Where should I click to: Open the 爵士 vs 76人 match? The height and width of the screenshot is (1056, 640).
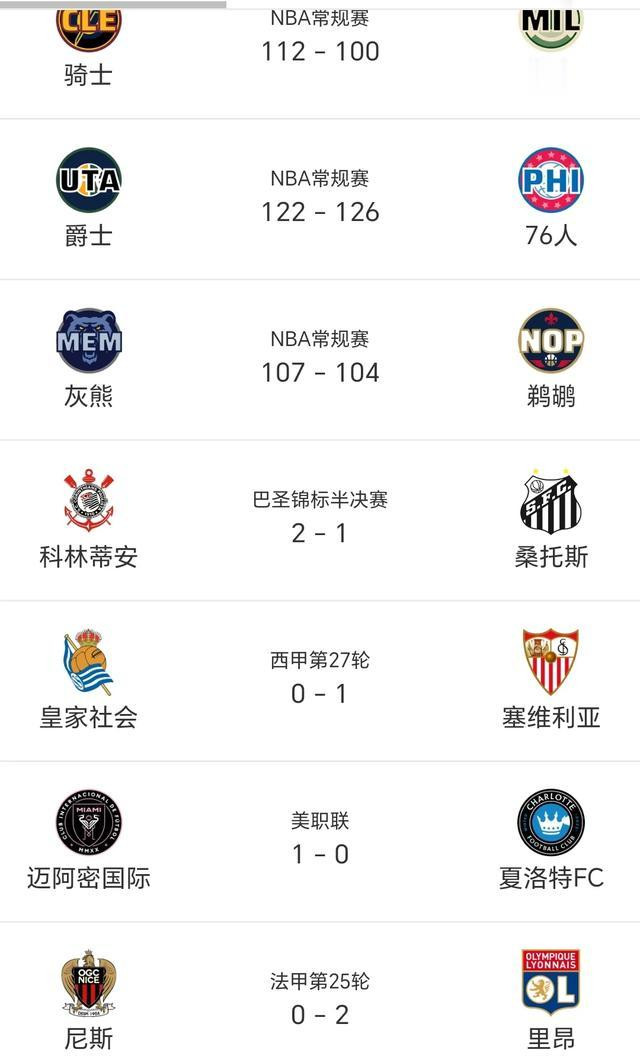pos(320,199)
